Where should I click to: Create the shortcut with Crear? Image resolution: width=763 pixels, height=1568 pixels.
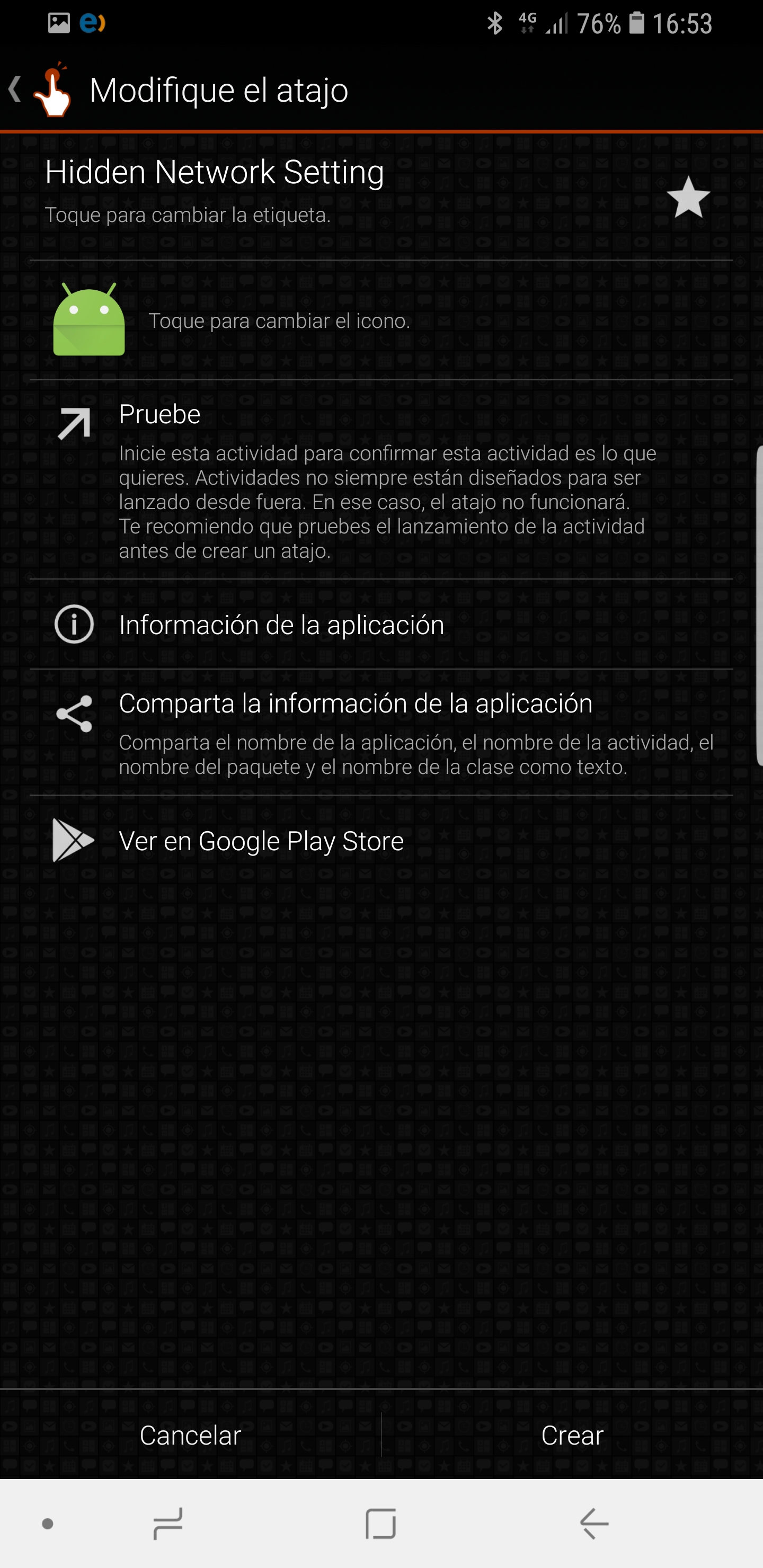tap(572, 1436)
